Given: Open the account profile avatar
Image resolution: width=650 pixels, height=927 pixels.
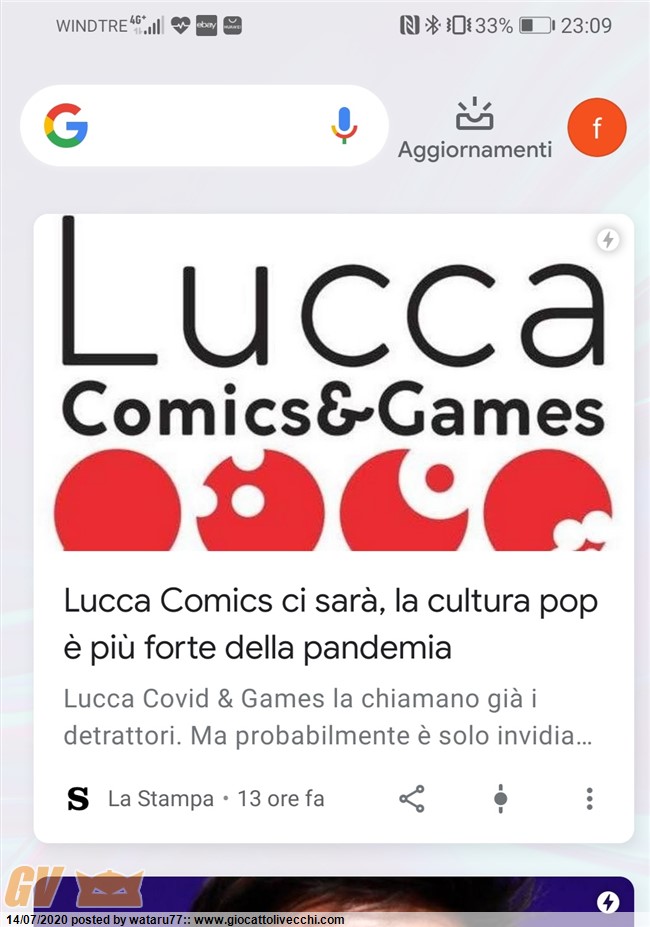Looking at the screenshot, I should pyautogui.click(x=596, y=128).
